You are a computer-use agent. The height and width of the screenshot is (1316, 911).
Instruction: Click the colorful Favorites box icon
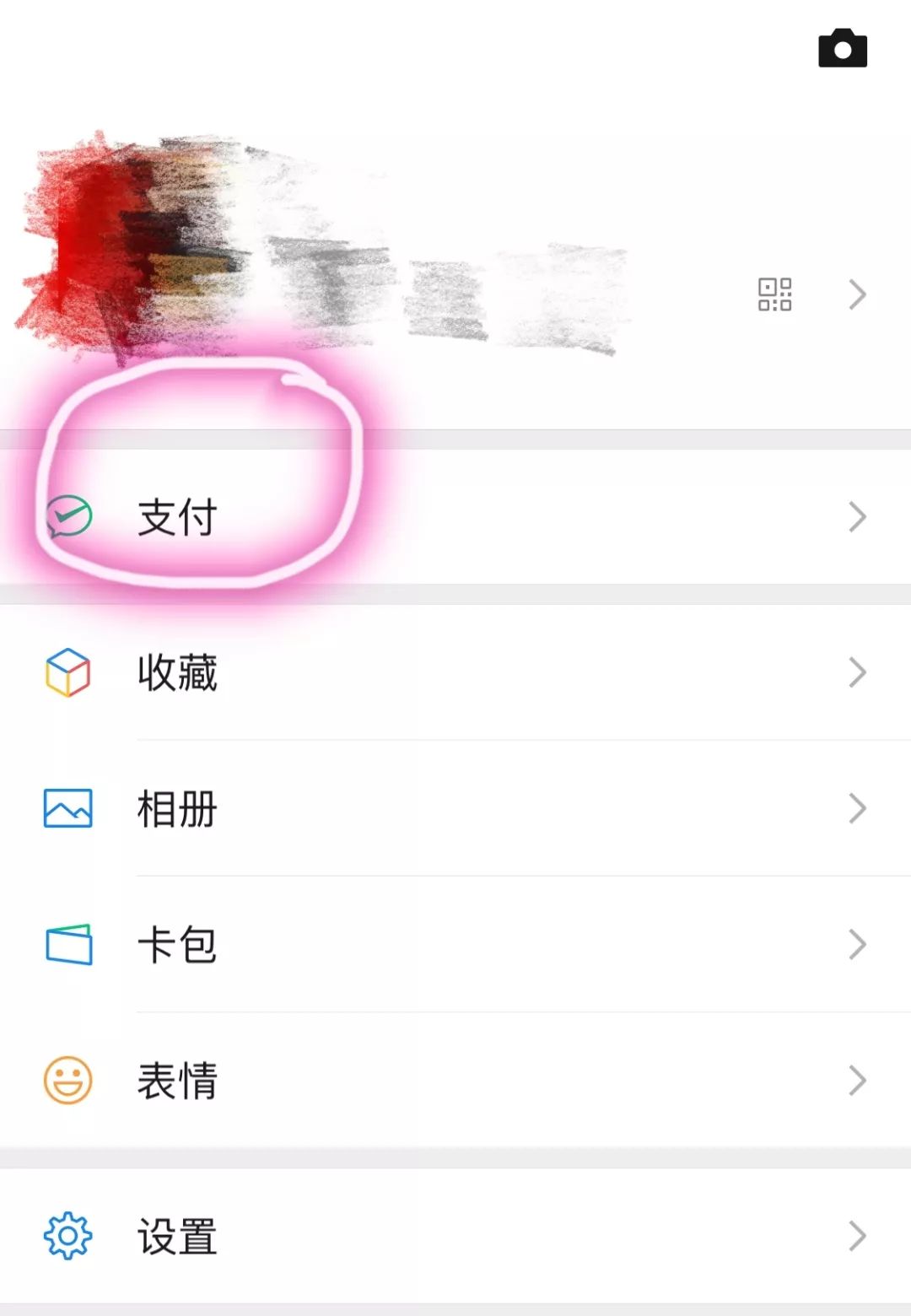[67, 672]
